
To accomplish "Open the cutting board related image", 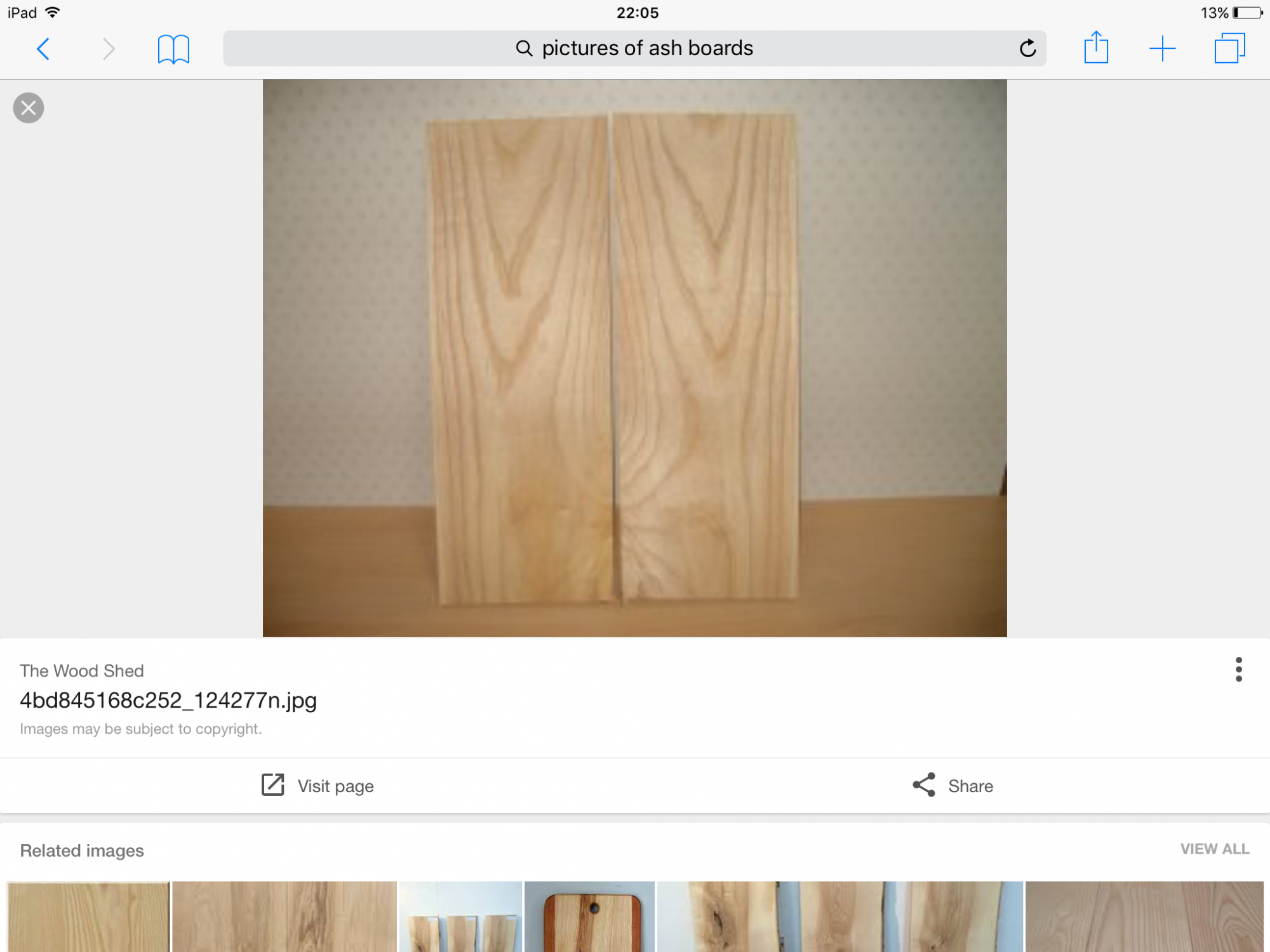I will pyautogui.click(x=589, y=917).
